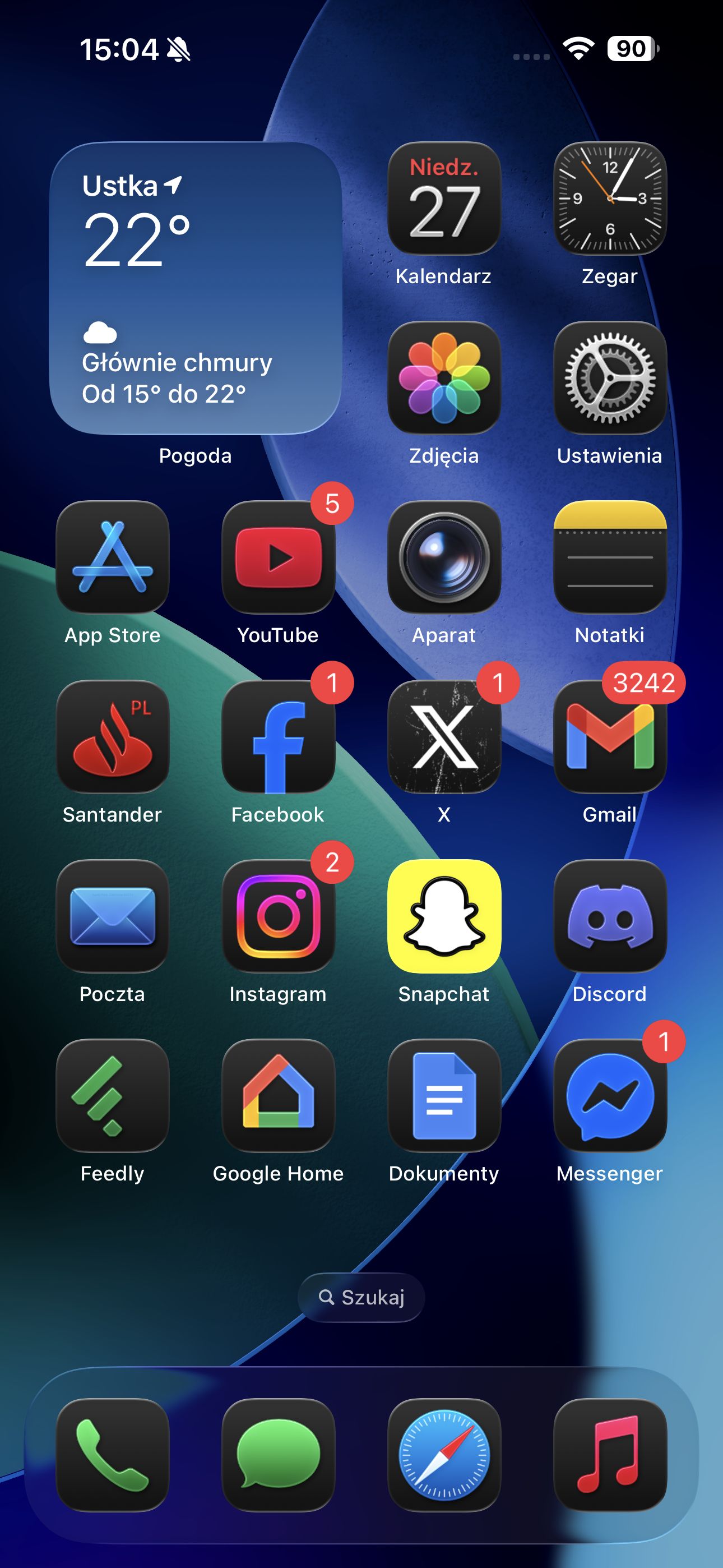
Task: Open Safari browser in the dock
Action: (x=444, y=1455)
